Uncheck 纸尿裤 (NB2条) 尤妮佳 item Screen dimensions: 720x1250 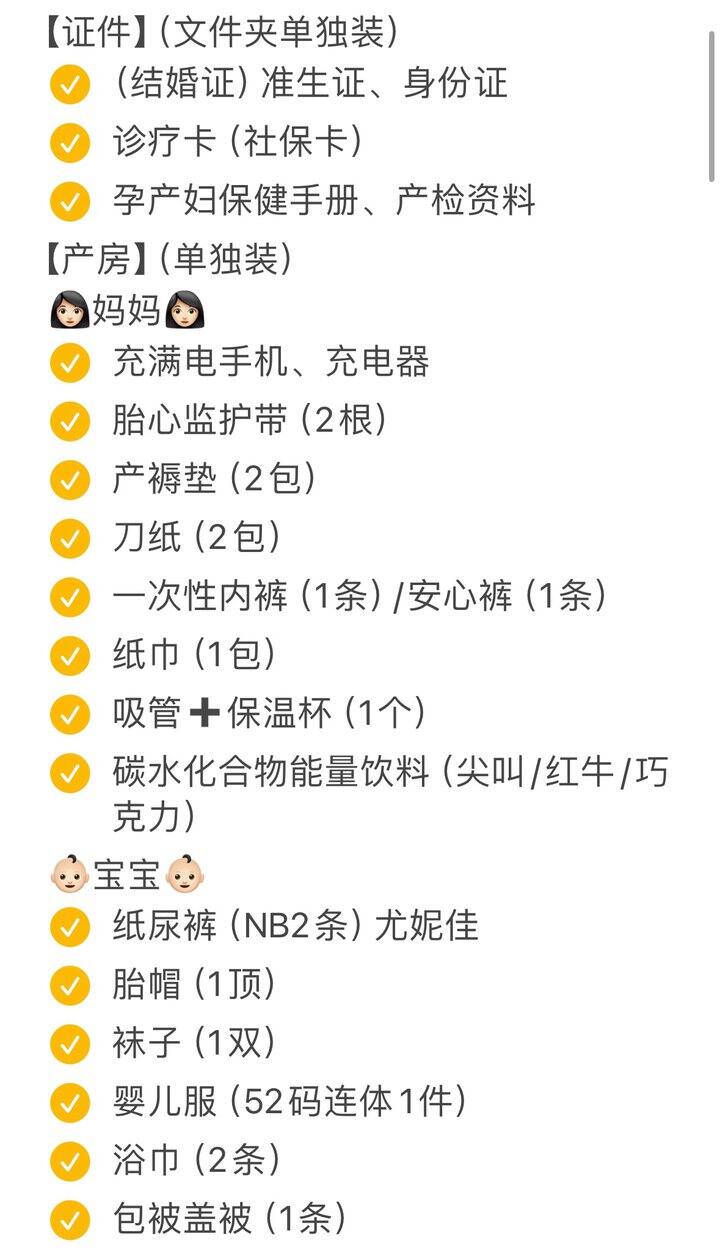(x=70, y=927)
